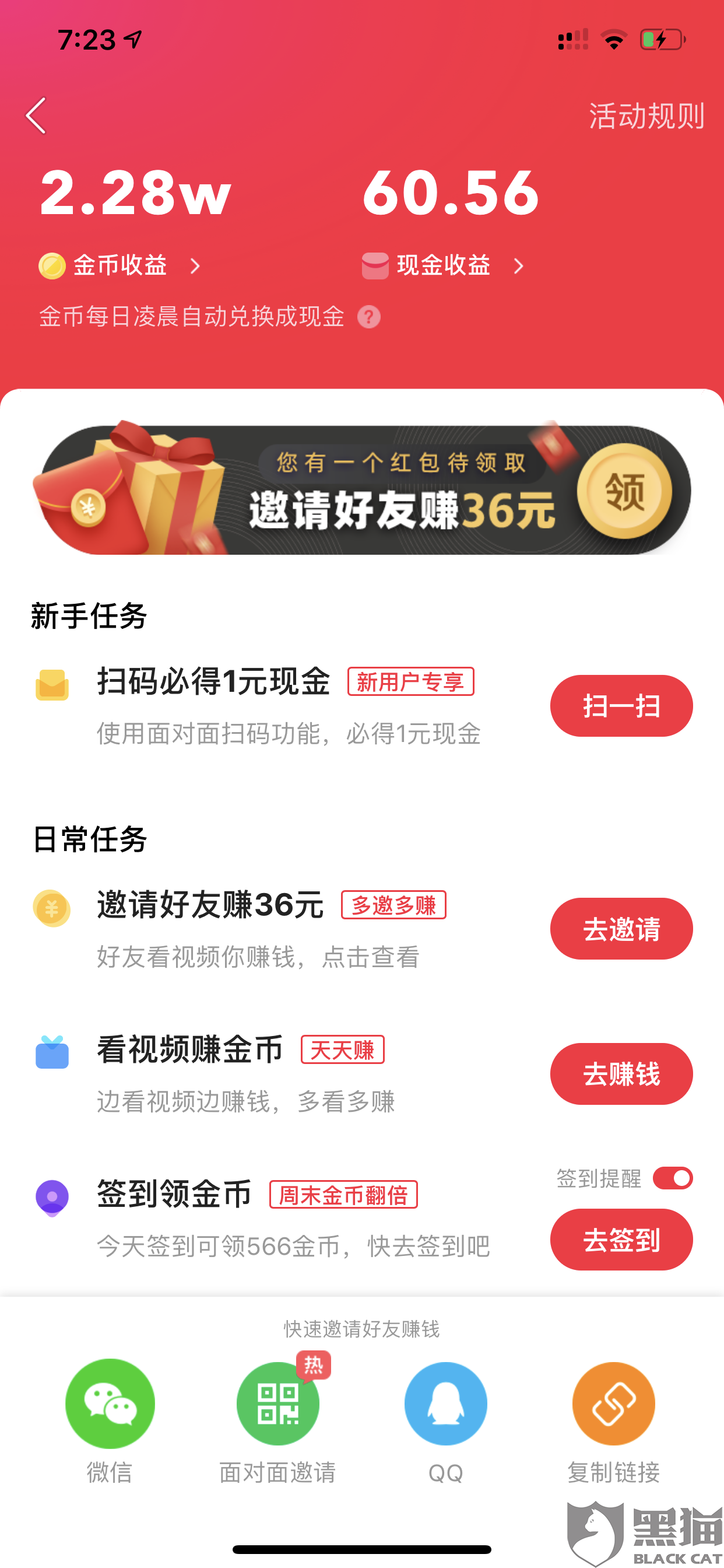724x1568 pixels.
Task: View the 新用户专享 label on the scan task
Action: (x=410, y=682)
